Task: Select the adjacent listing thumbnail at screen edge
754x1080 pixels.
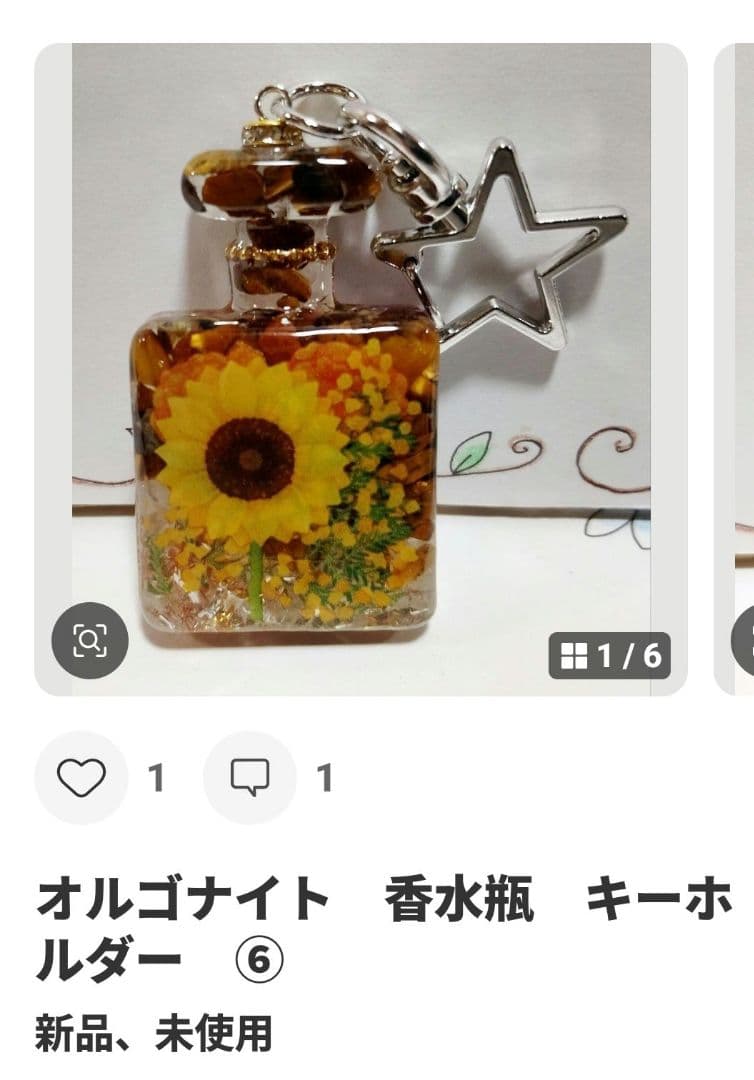Action: pos(737,360)
